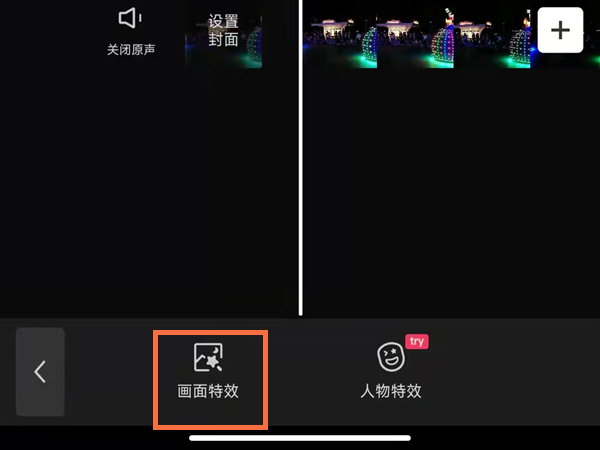Open 画面特效 scene effects

coord(209,372)
